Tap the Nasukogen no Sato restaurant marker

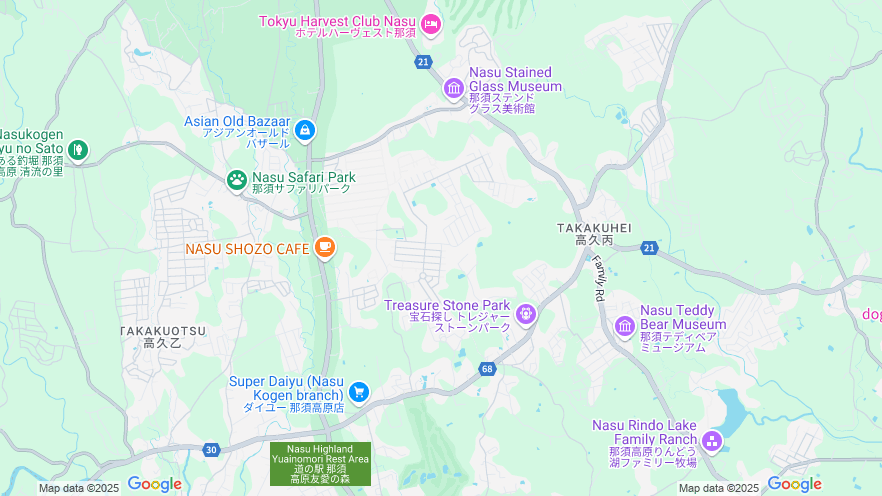point(78,151)
